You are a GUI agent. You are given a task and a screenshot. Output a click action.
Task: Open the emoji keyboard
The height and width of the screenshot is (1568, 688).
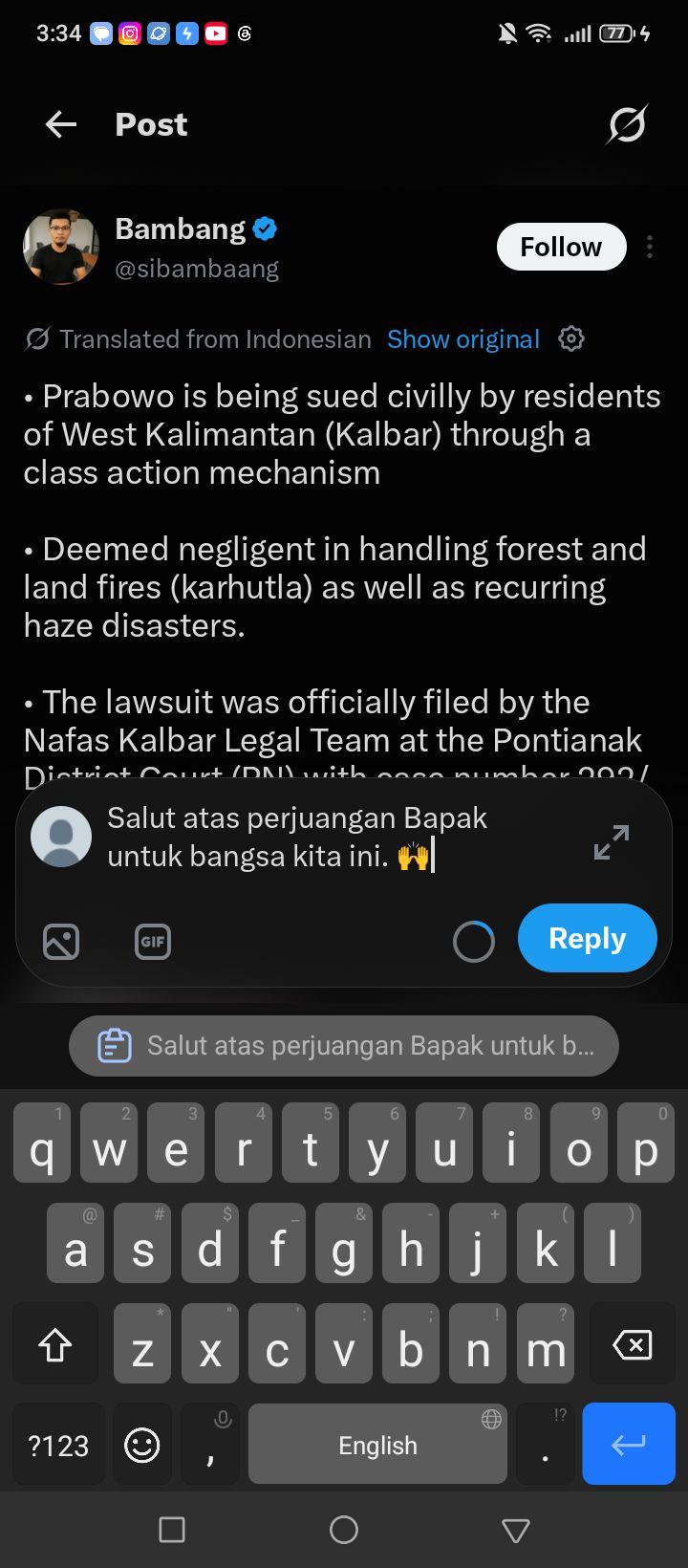tap(142, 1445)
